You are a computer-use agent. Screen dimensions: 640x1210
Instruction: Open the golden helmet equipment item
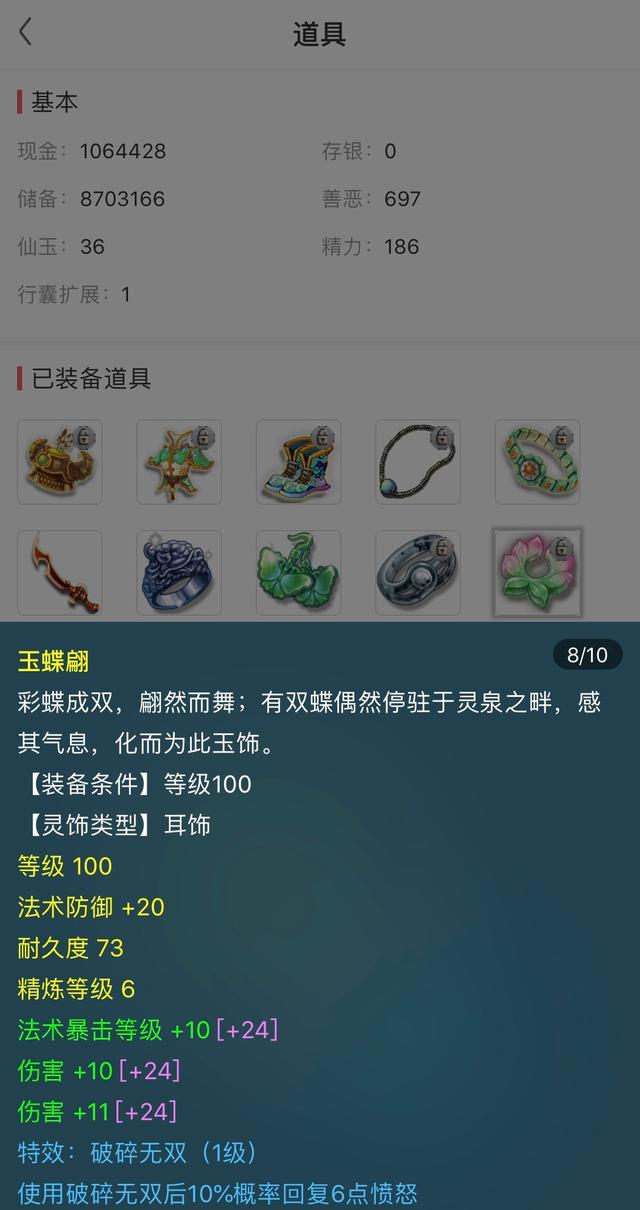pos(59,461)
